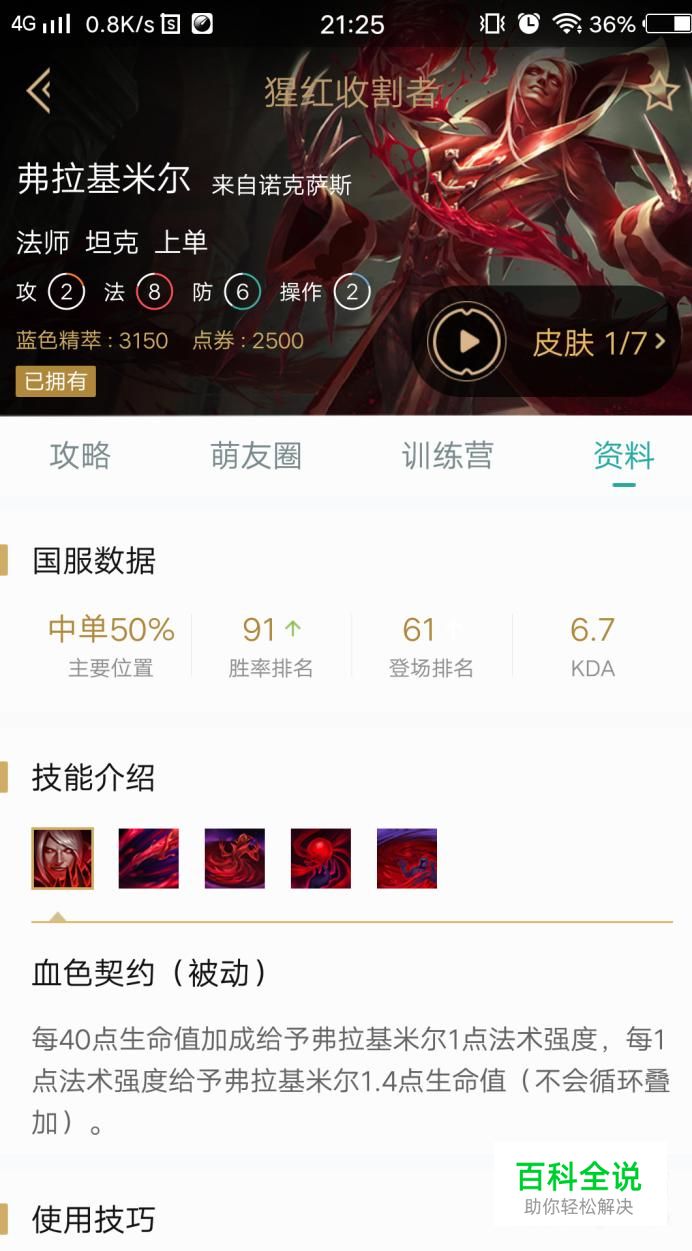Select the passive skill portrait icon
Screen dimensions: 692x1251
(62, 858)
